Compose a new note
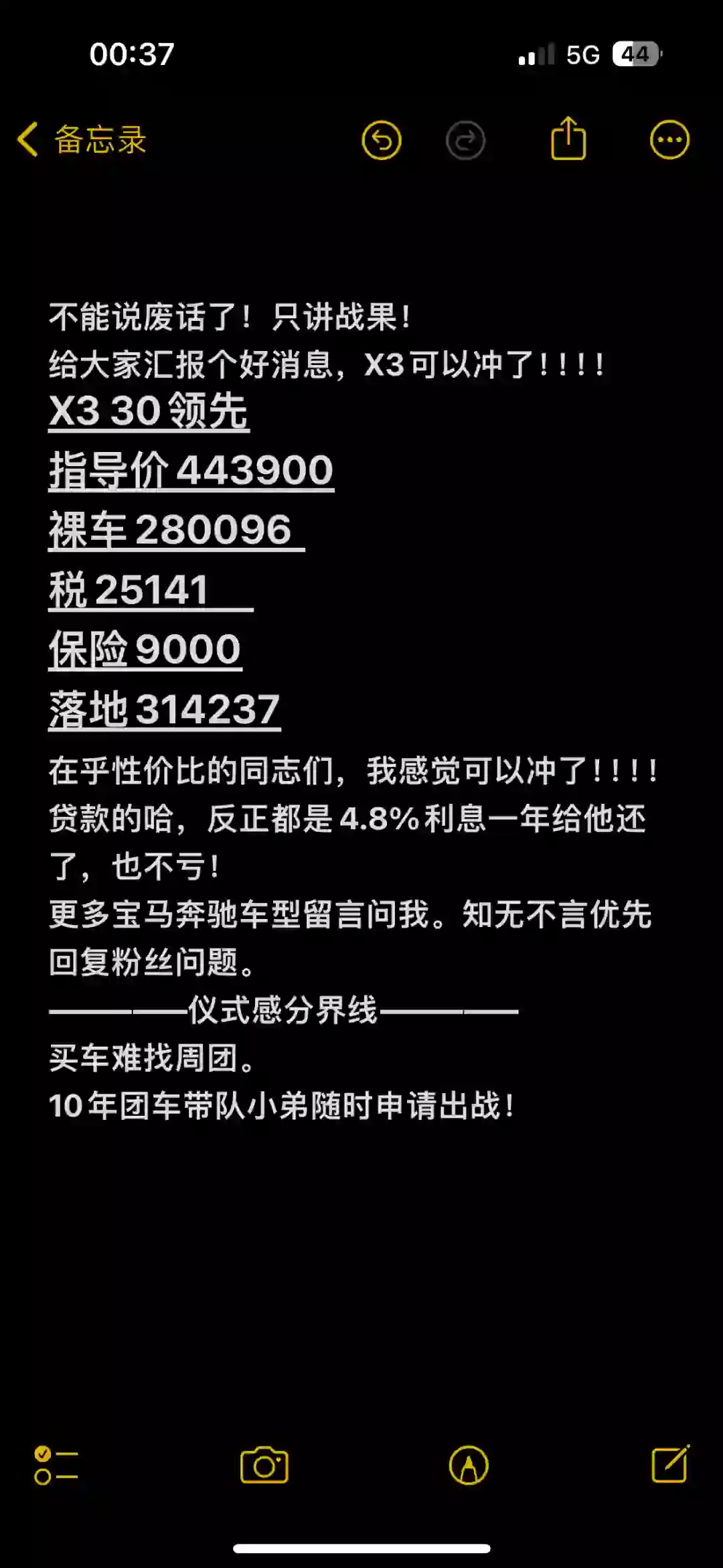 click(670, 1464)
